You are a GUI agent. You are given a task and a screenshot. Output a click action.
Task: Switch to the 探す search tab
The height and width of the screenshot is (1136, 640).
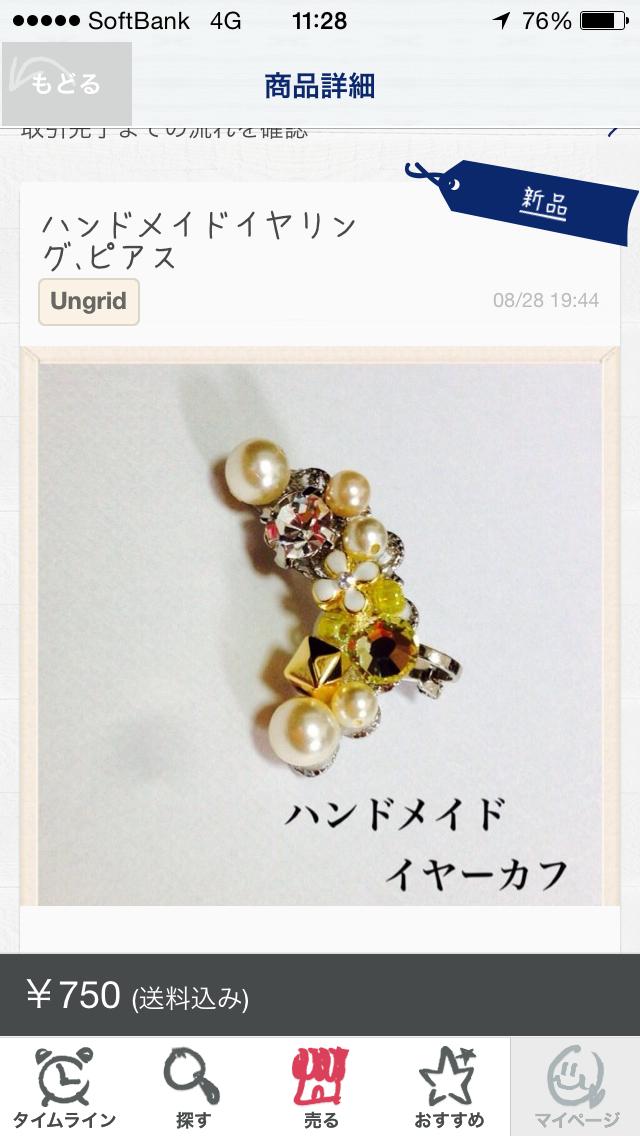(x=192, y=1087)
